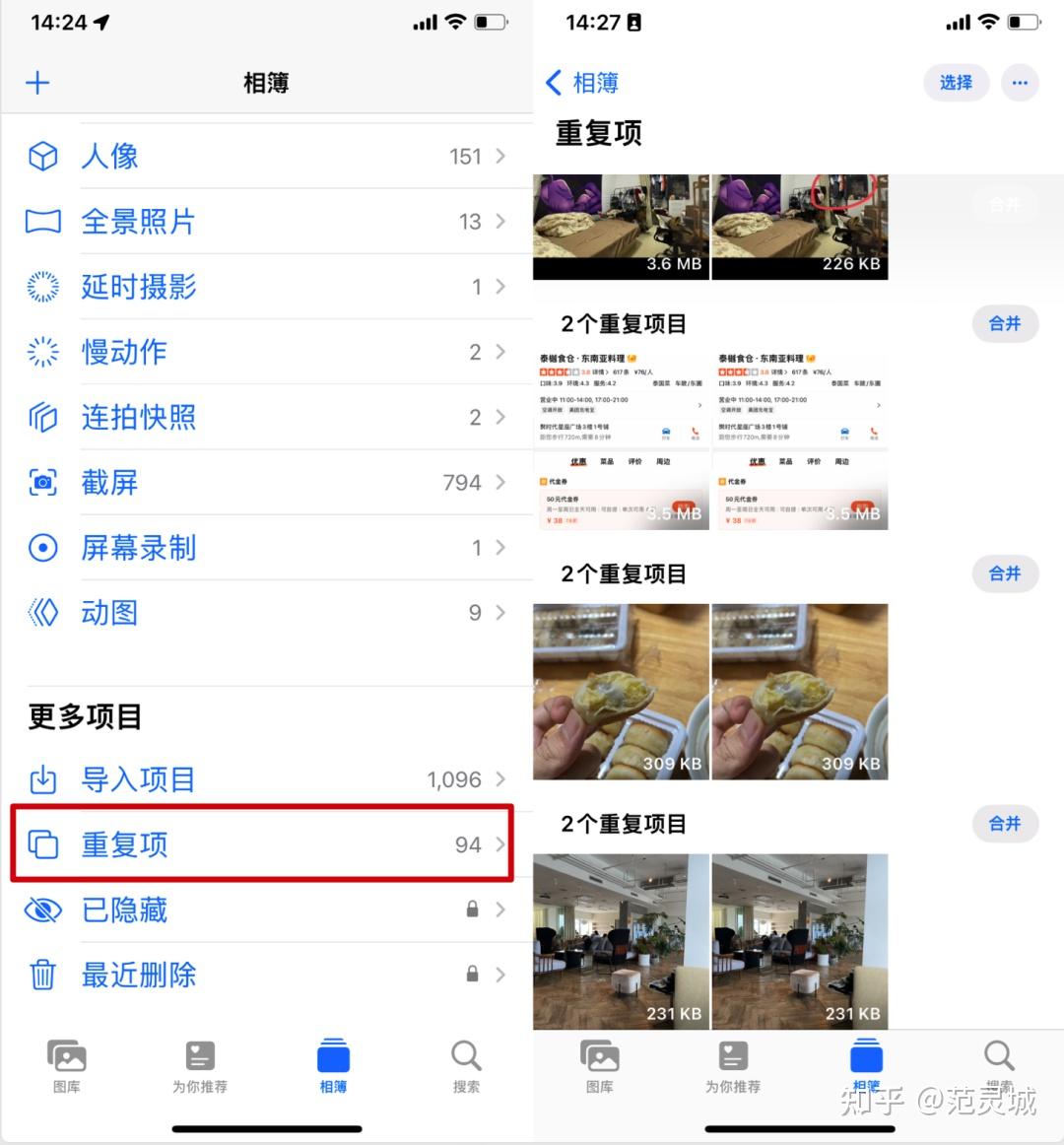Open the 全景照片 album row
The height and width of the screenshot is (1145, 1064).
coord(266,222)
